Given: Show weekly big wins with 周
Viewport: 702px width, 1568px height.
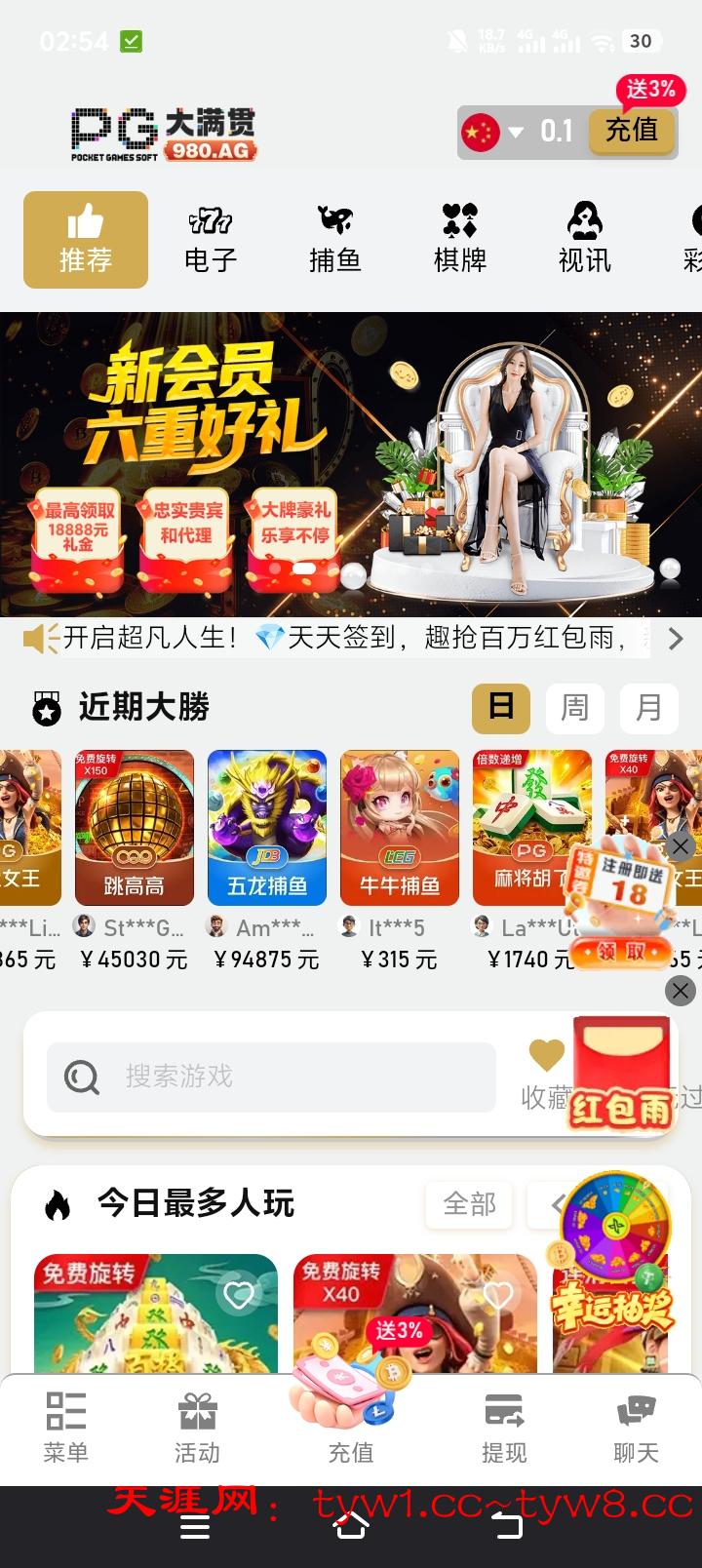Looking at the screenshot, I should point(574,707).
